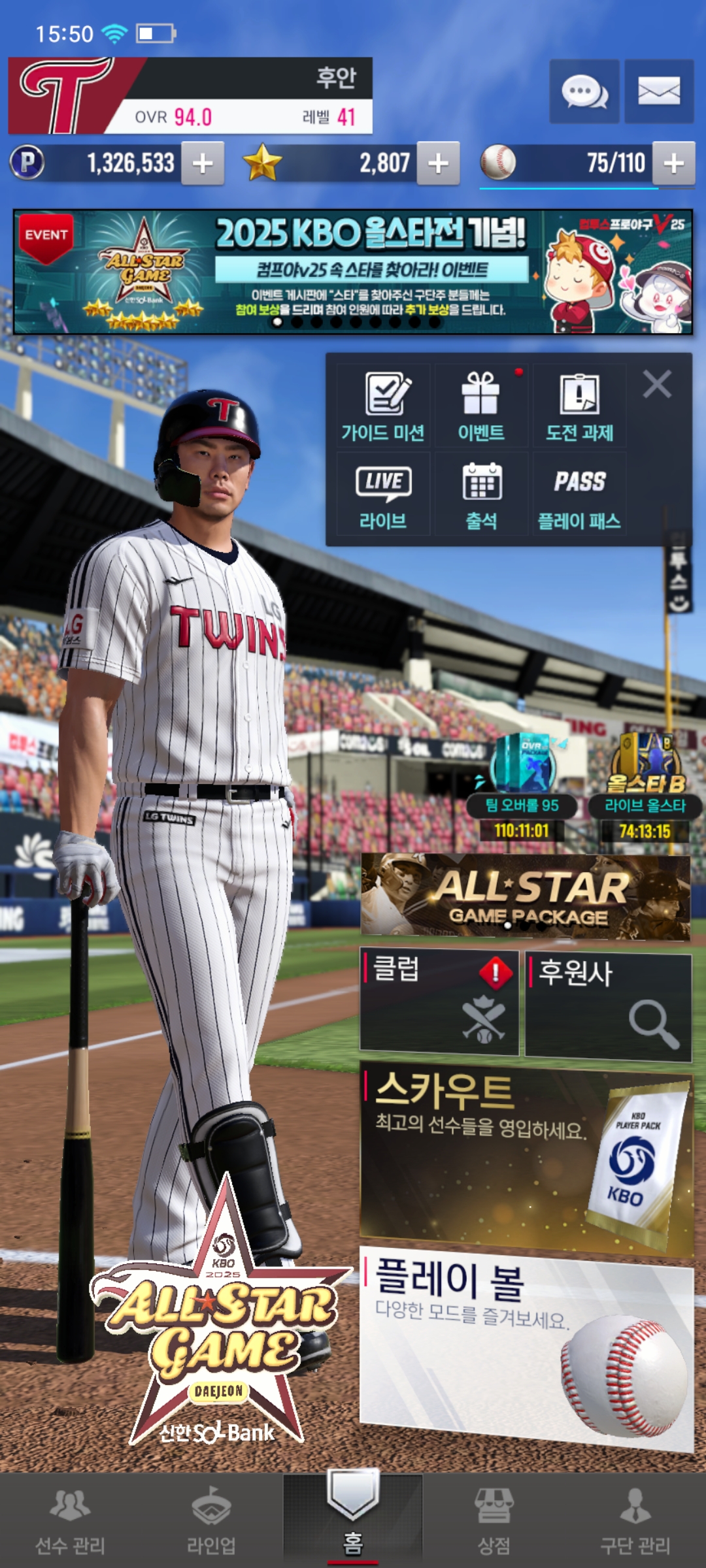This screenshot has height=1568, width=706.
Task: Open the All Star Game Package banner
Action: tap(526, 896)
